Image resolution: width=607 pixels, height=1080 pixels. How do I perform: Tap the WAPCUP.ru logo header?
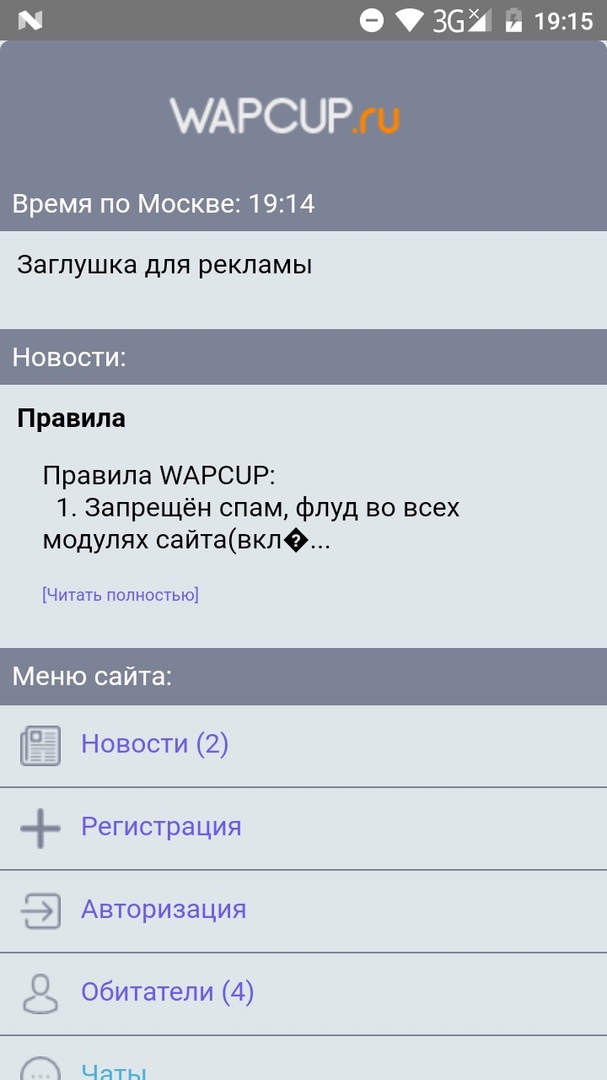(x=285, y=117)
